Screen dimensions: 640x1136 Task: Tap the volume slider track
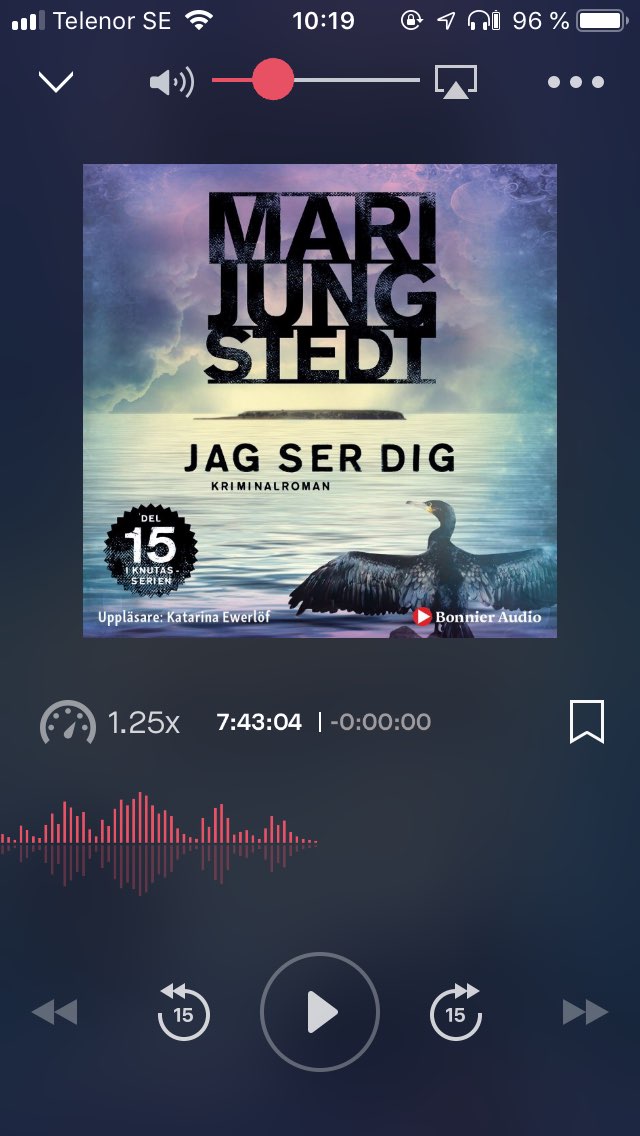coord(350,80)
